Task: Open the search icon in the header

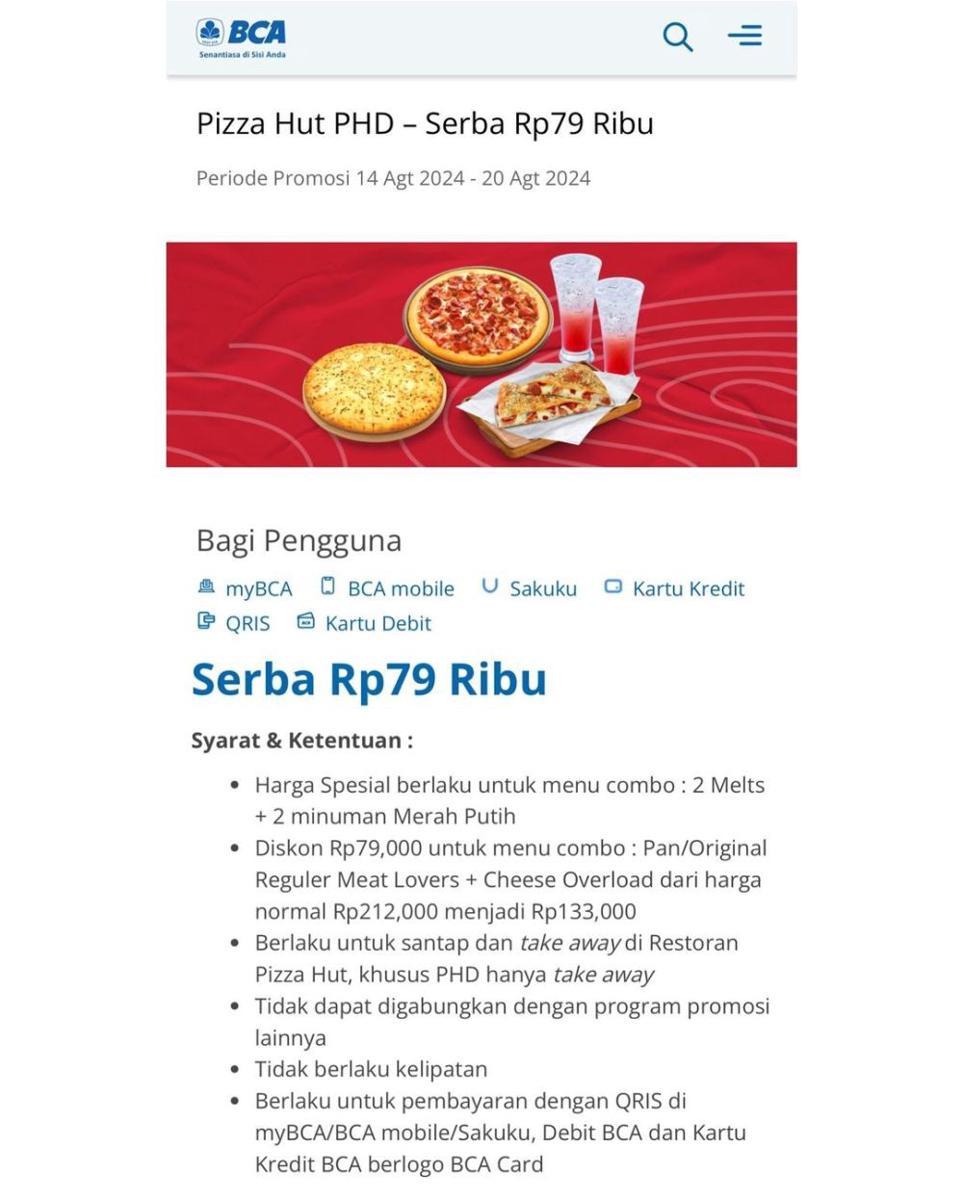Action: (x=677, y=37)
